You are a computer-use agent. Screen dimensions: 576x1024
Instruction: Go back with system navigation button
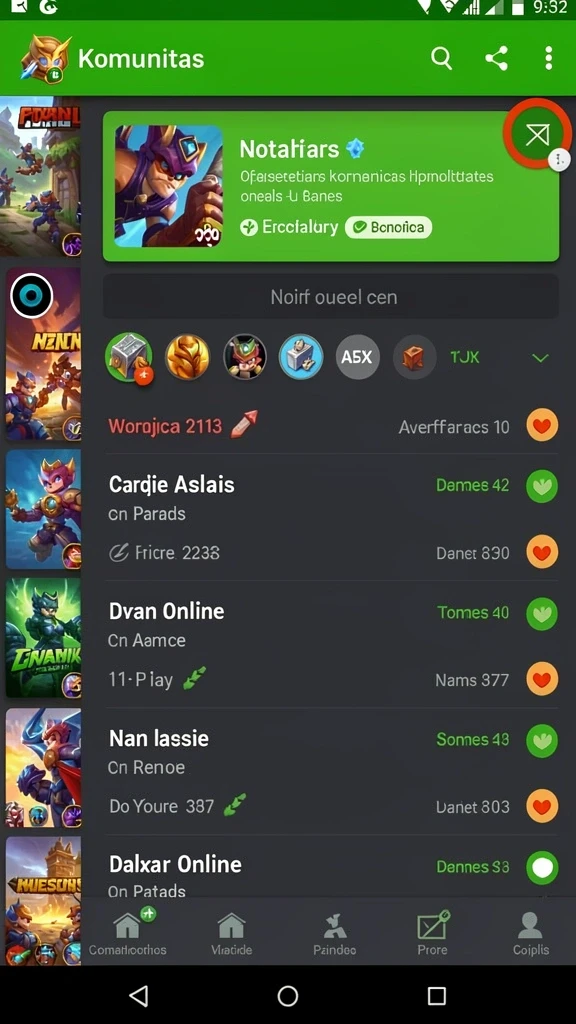pos(138,995)
